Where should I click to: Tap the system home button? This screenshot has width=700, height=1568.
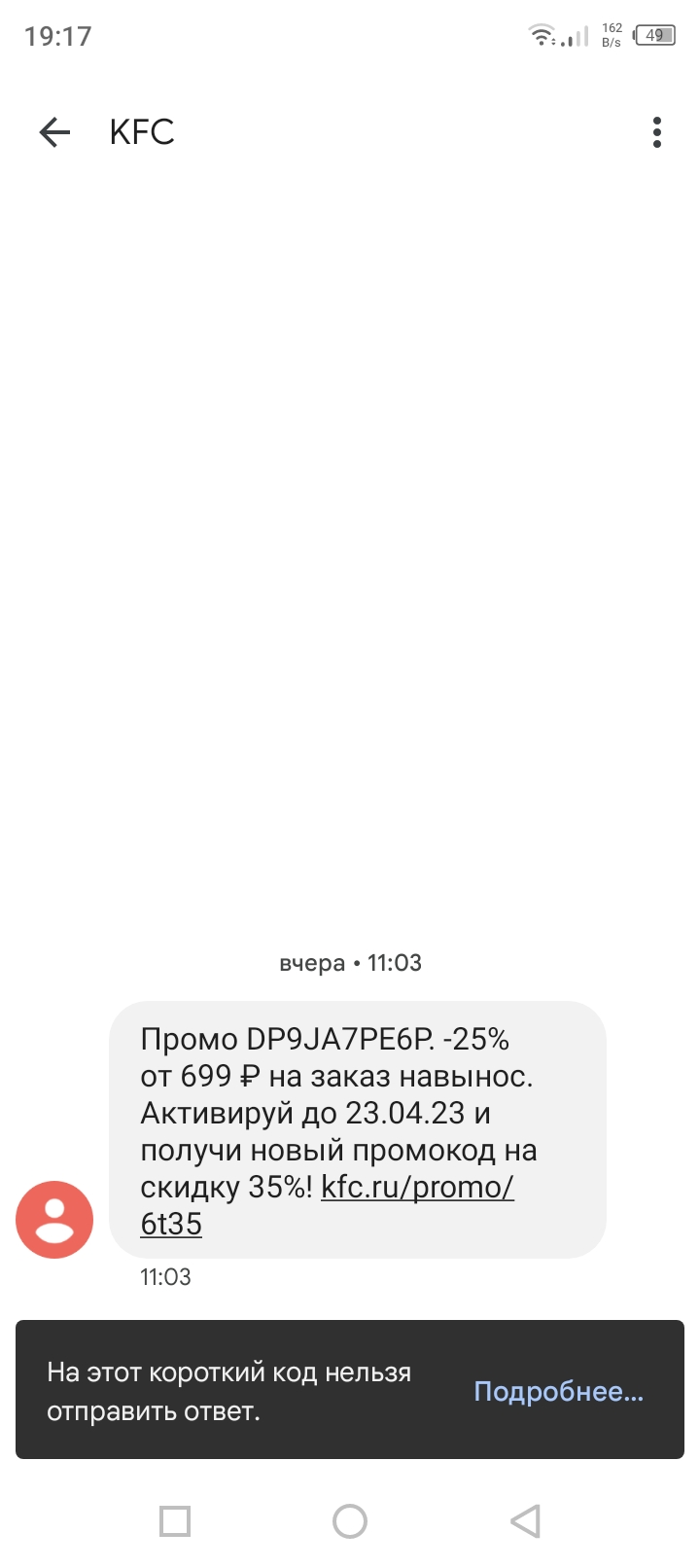[350, 1521]
